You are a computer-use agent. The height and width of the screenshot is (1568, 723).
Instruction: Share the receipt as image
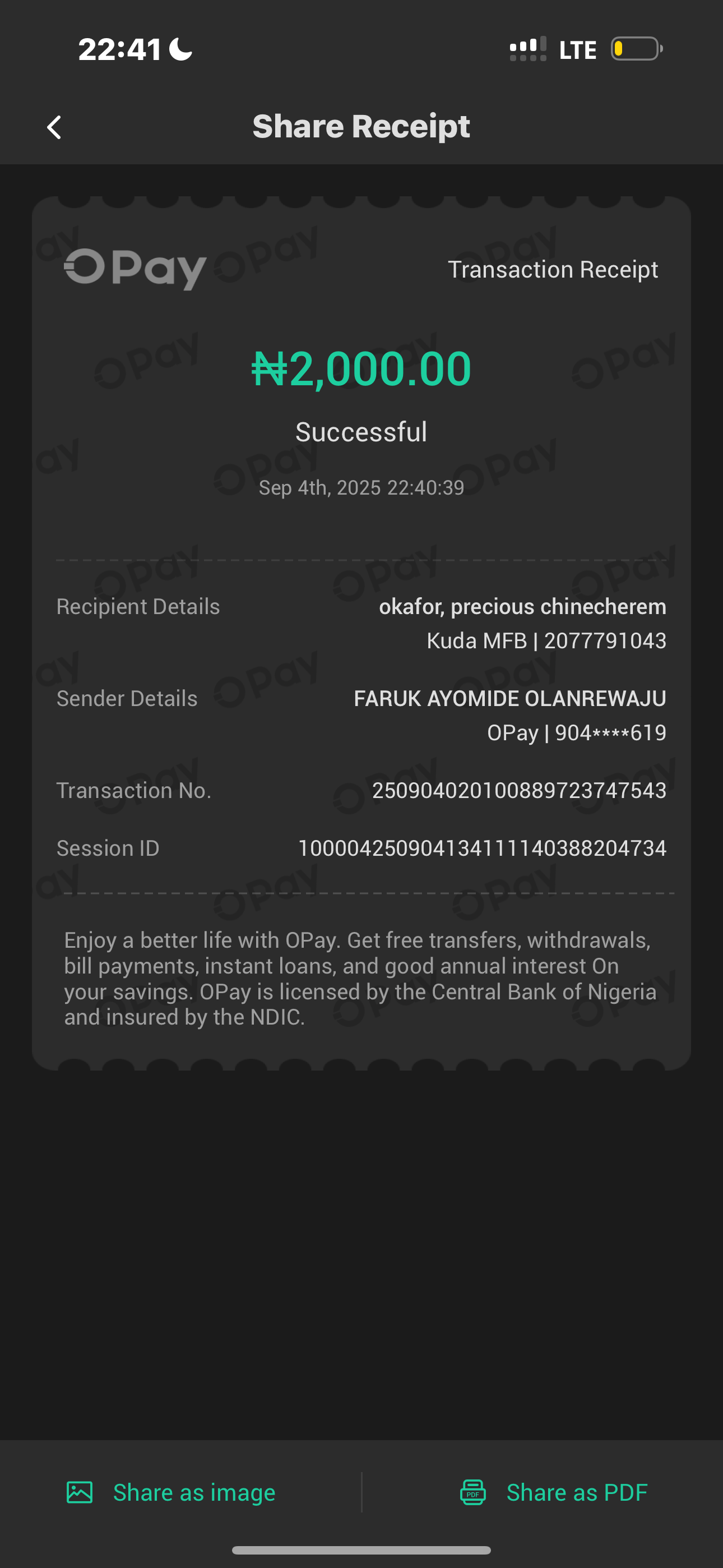click(x=171, y=1492)
